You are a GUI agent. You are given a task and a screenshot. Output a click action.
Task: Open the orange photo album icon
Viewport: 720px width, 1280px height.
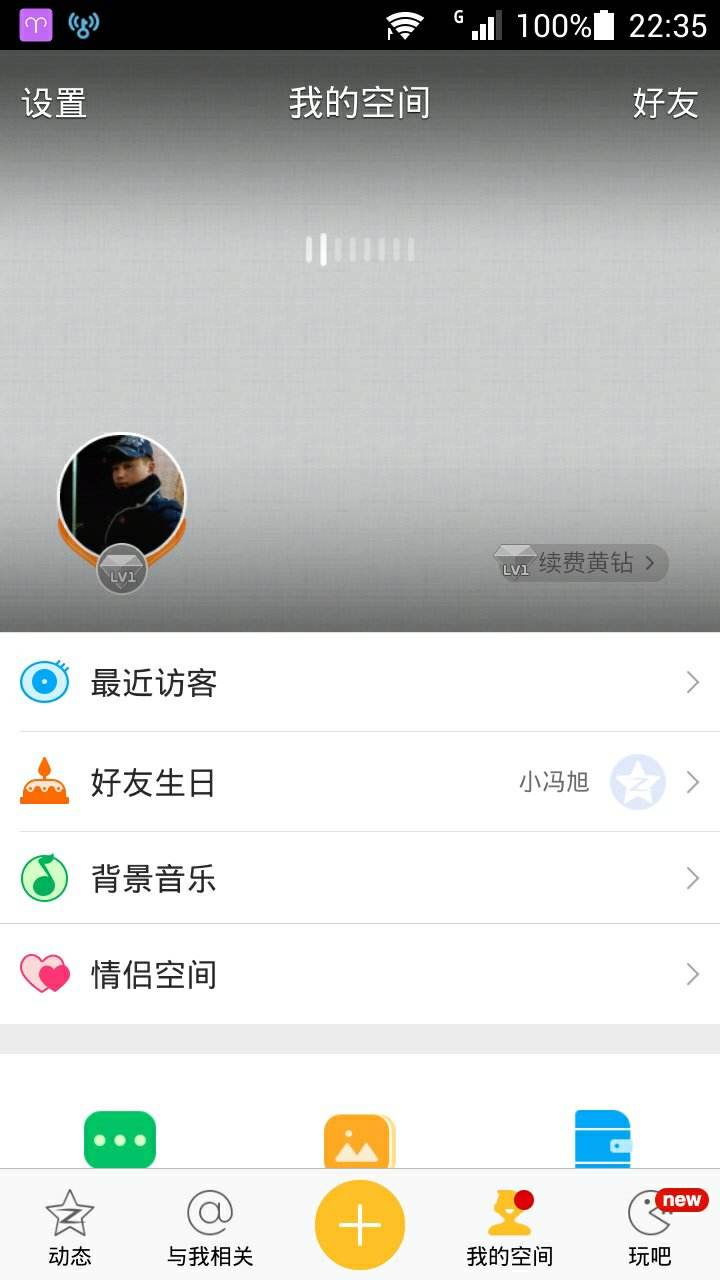(x=359, y=1141)
